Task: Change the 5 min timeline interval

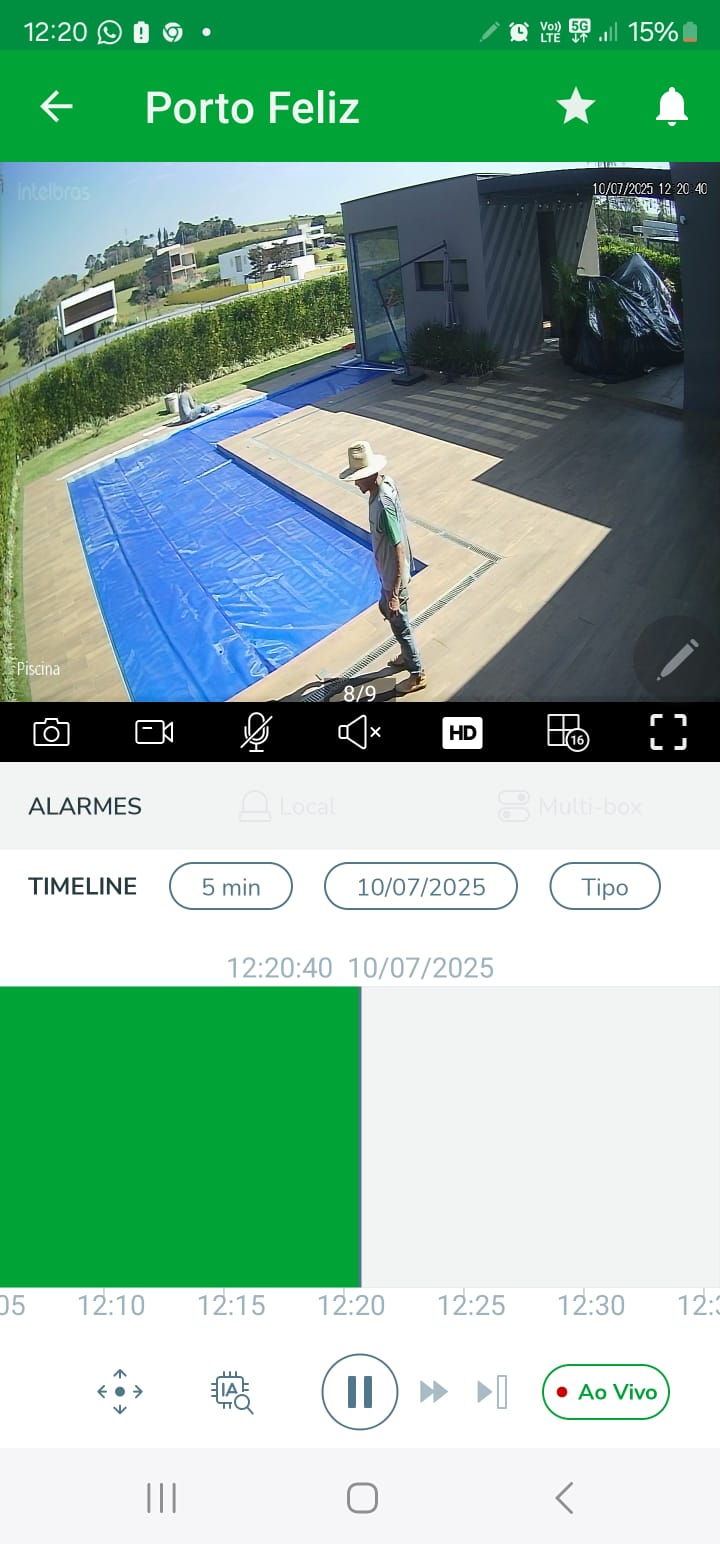Action: click(x=231, y=887)
